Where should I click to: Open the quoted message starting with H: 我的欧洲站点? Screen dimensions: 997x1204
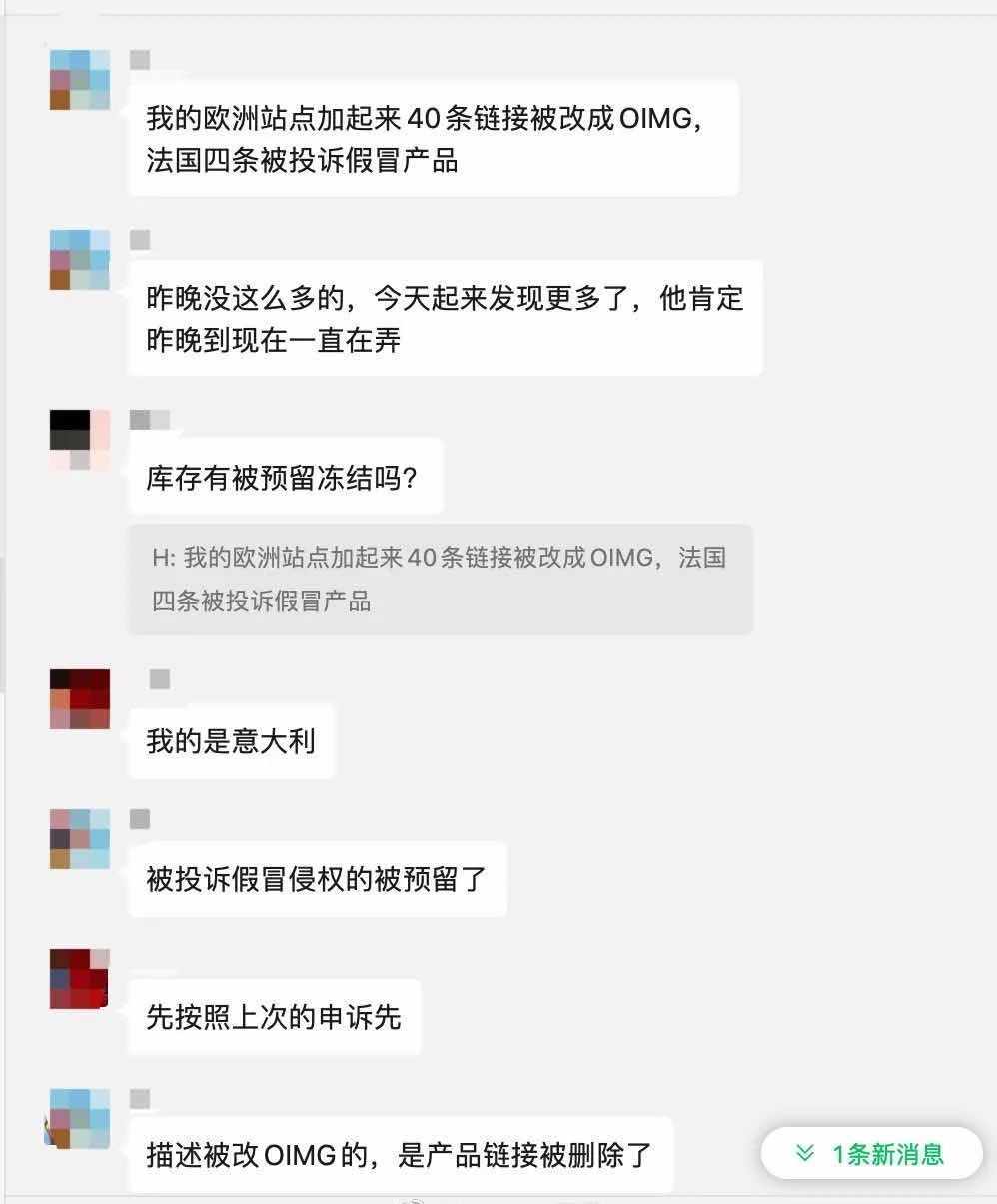point(440,579)
